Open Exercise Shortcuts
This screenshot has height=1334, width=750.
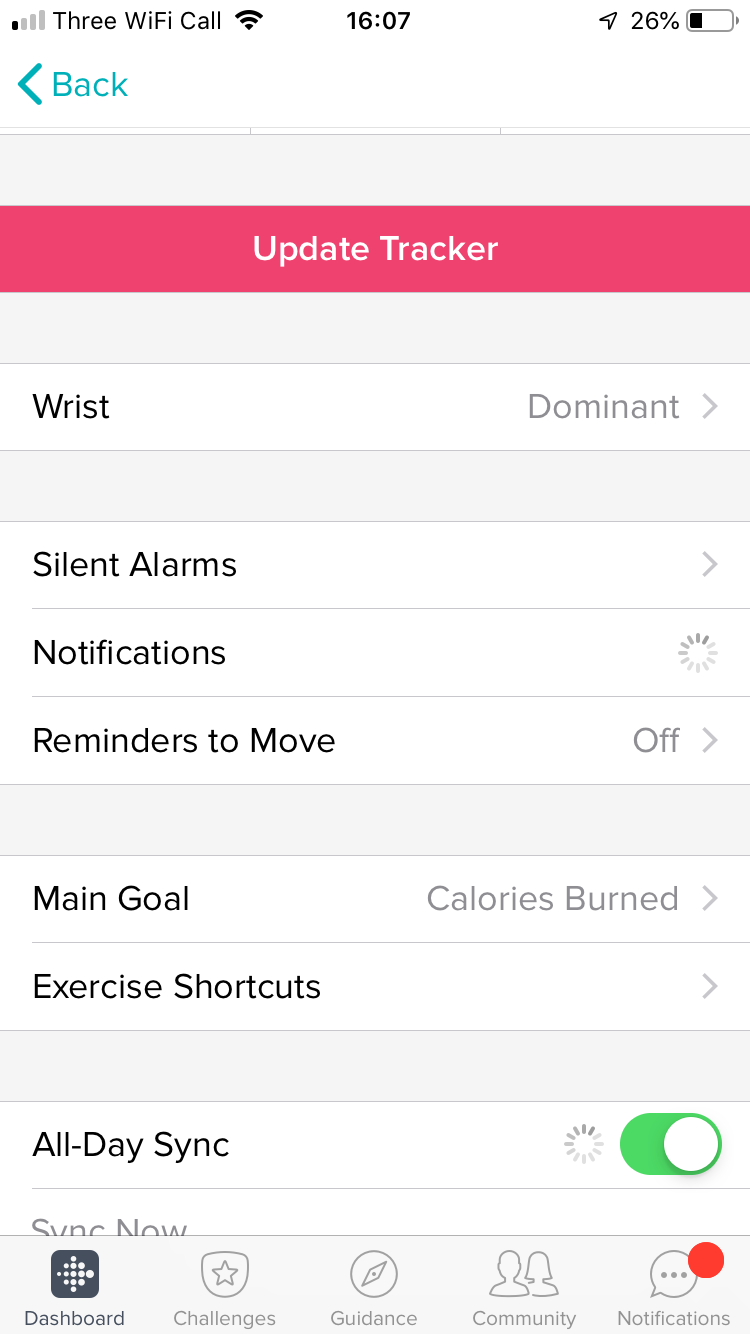[x=375, y=987]
